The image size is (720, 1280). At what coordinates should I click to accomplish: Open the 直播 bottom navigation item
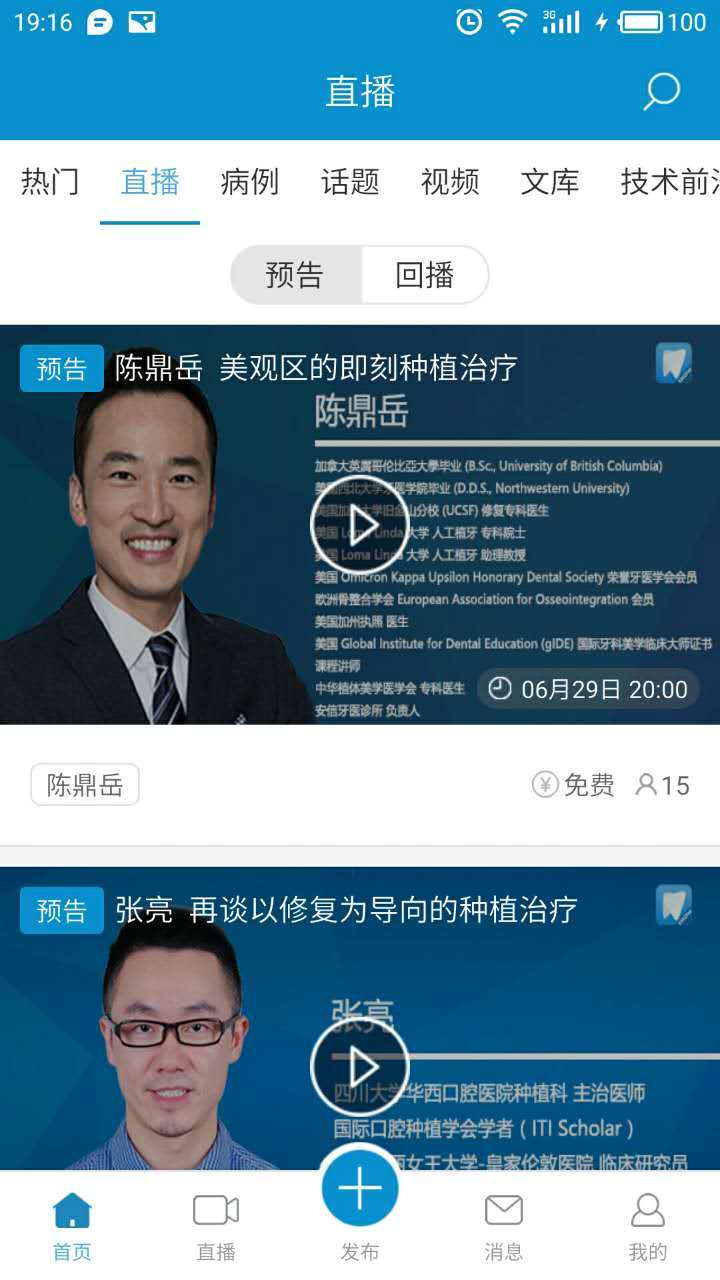[216, 1226]
